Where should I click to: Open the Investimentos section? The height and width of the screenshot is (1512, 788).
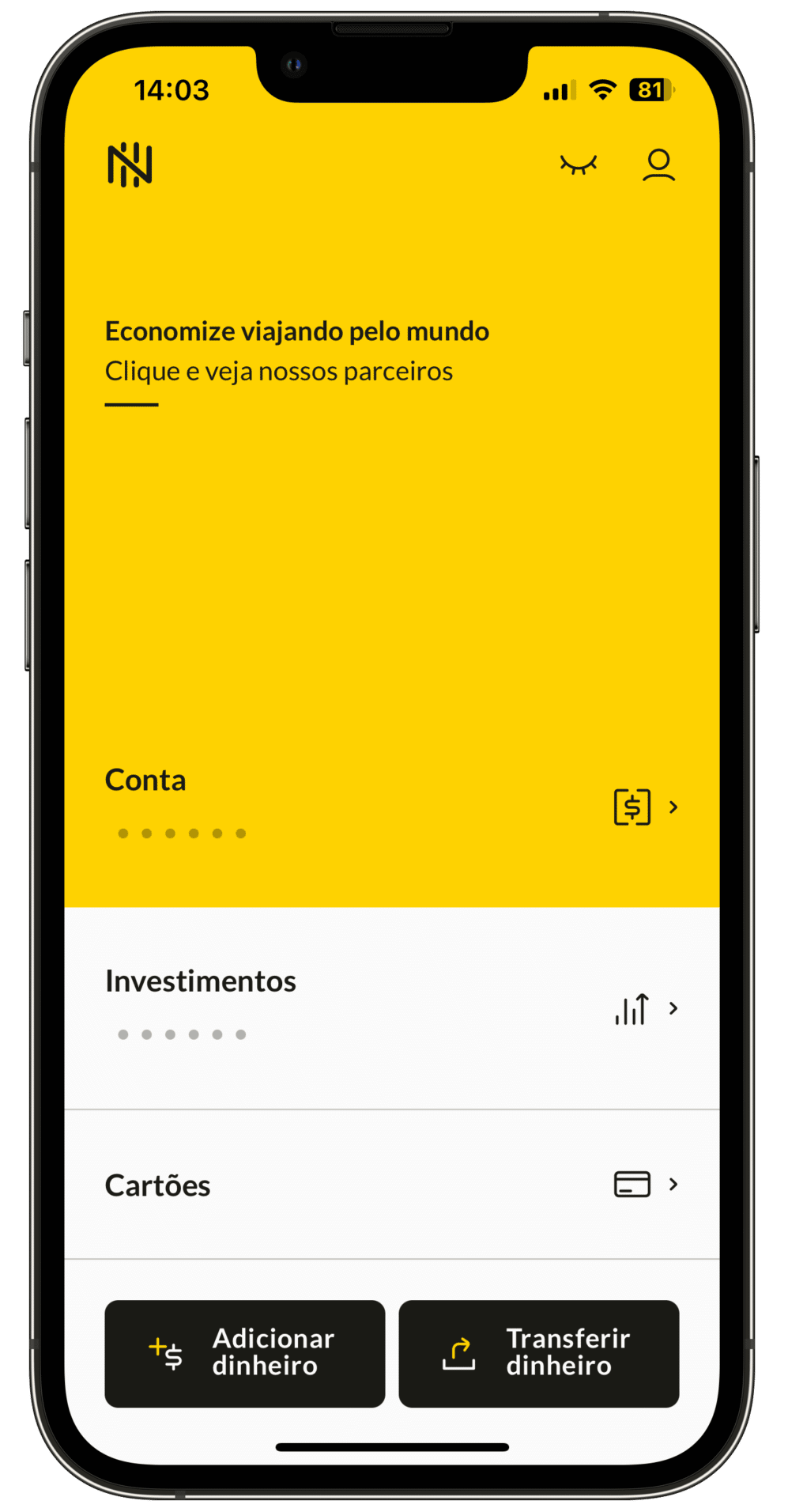point(391,1007)
